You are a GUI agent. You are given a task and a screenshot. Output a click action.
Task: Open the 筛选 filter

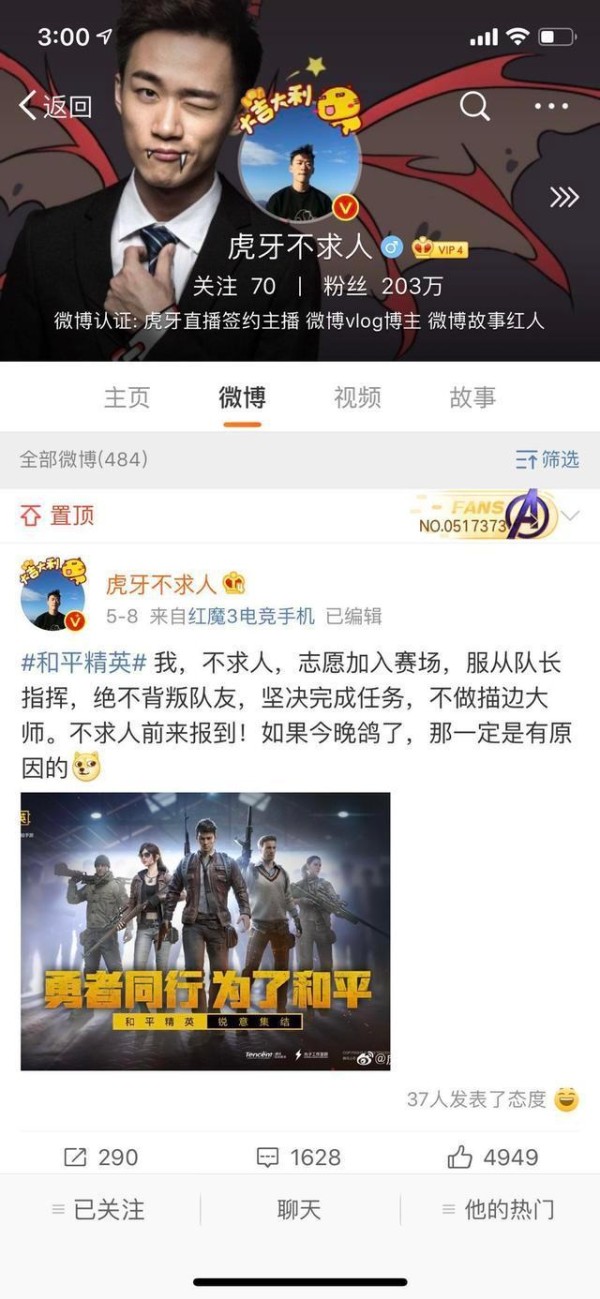click(x=547, y=460)
